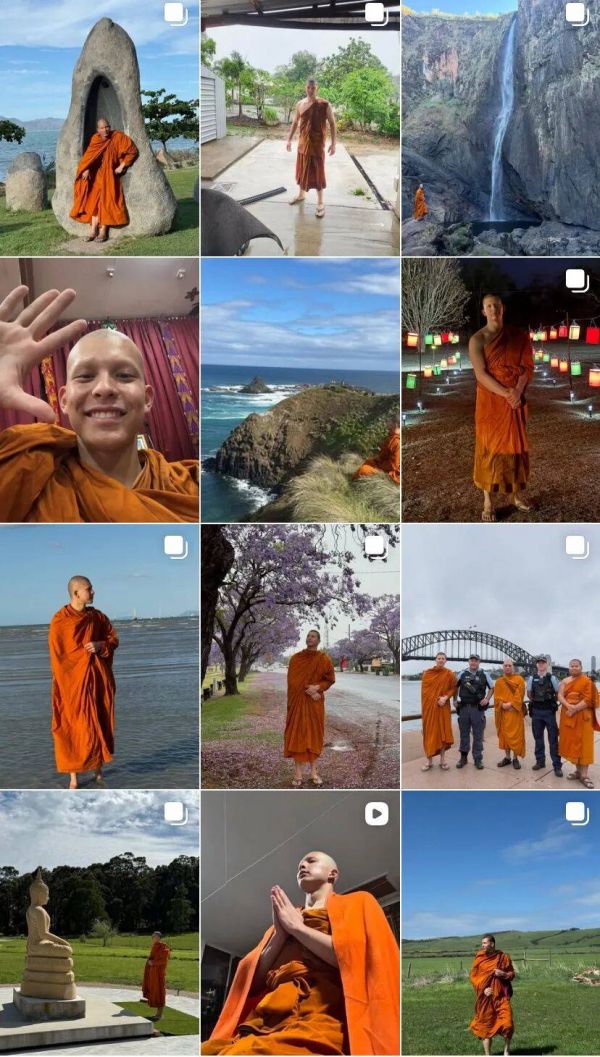Open the post with the monk by standing stone

99,128
